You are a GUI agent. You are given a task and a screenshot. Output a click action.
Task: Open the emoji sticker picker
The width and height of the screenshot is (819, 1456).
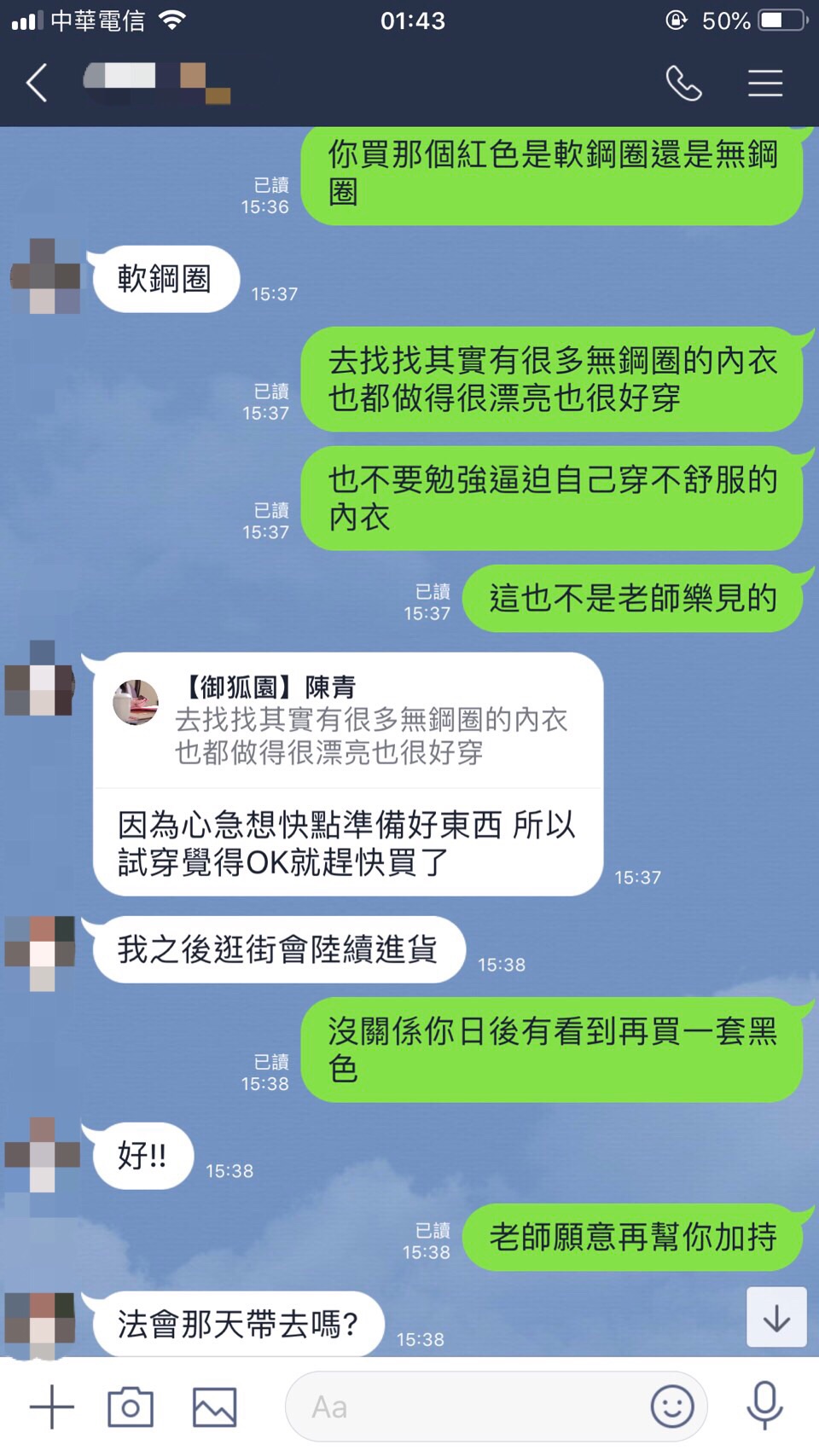coord(672,1407)
